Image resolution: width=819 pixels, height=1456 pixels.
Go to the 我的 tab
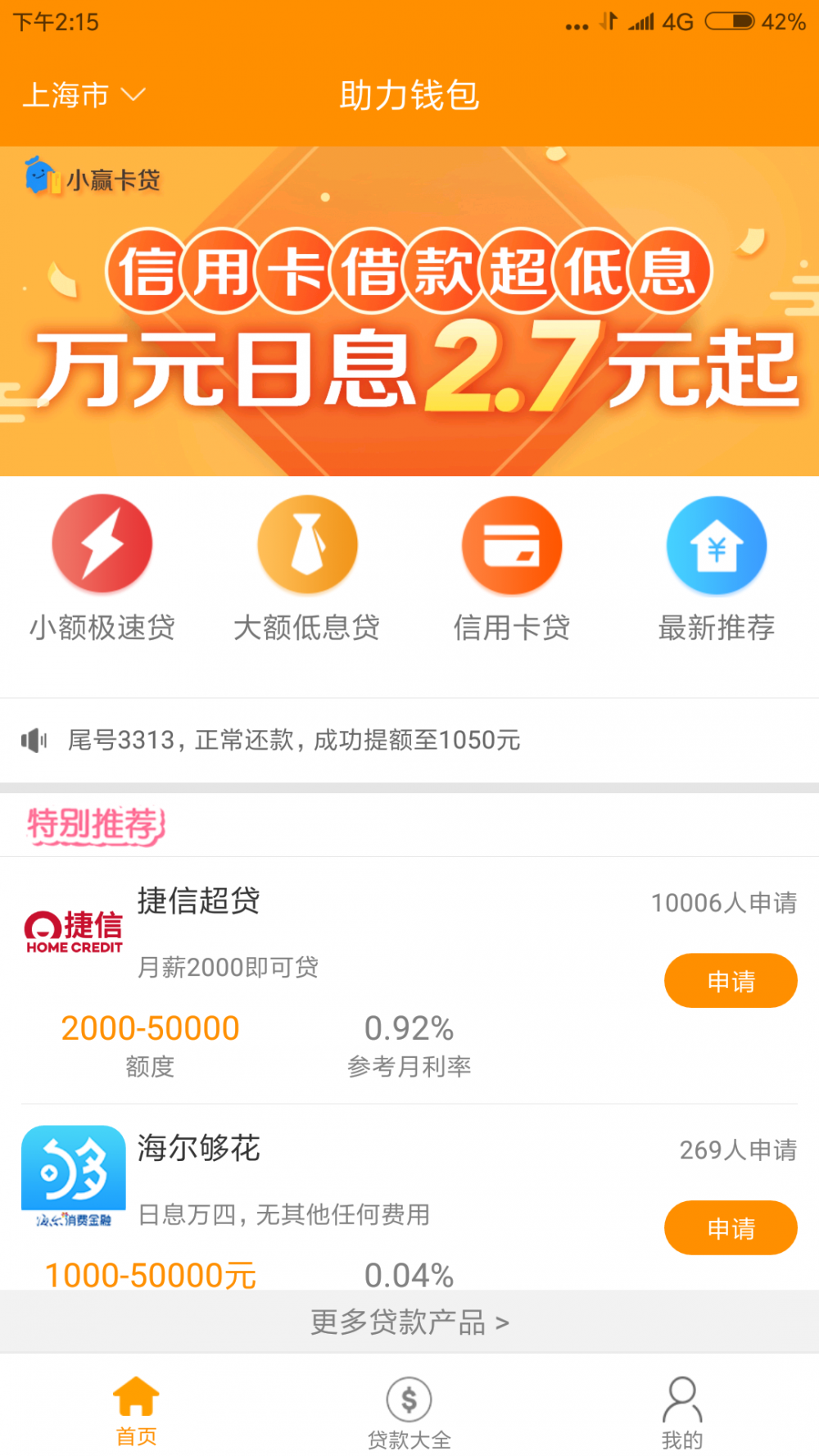click(x=681, y=1411)
